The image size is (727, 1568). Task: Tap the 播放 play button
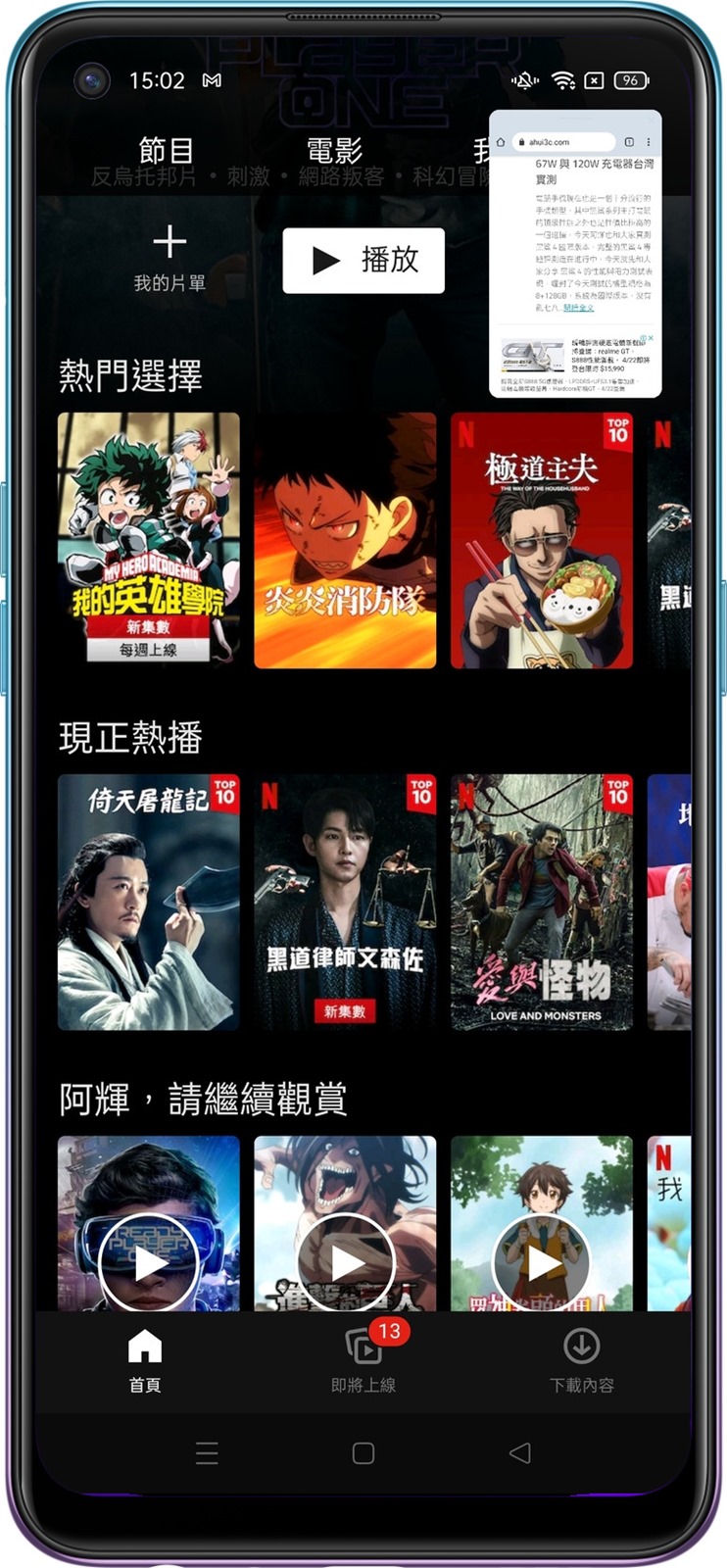tap(363, 261)
